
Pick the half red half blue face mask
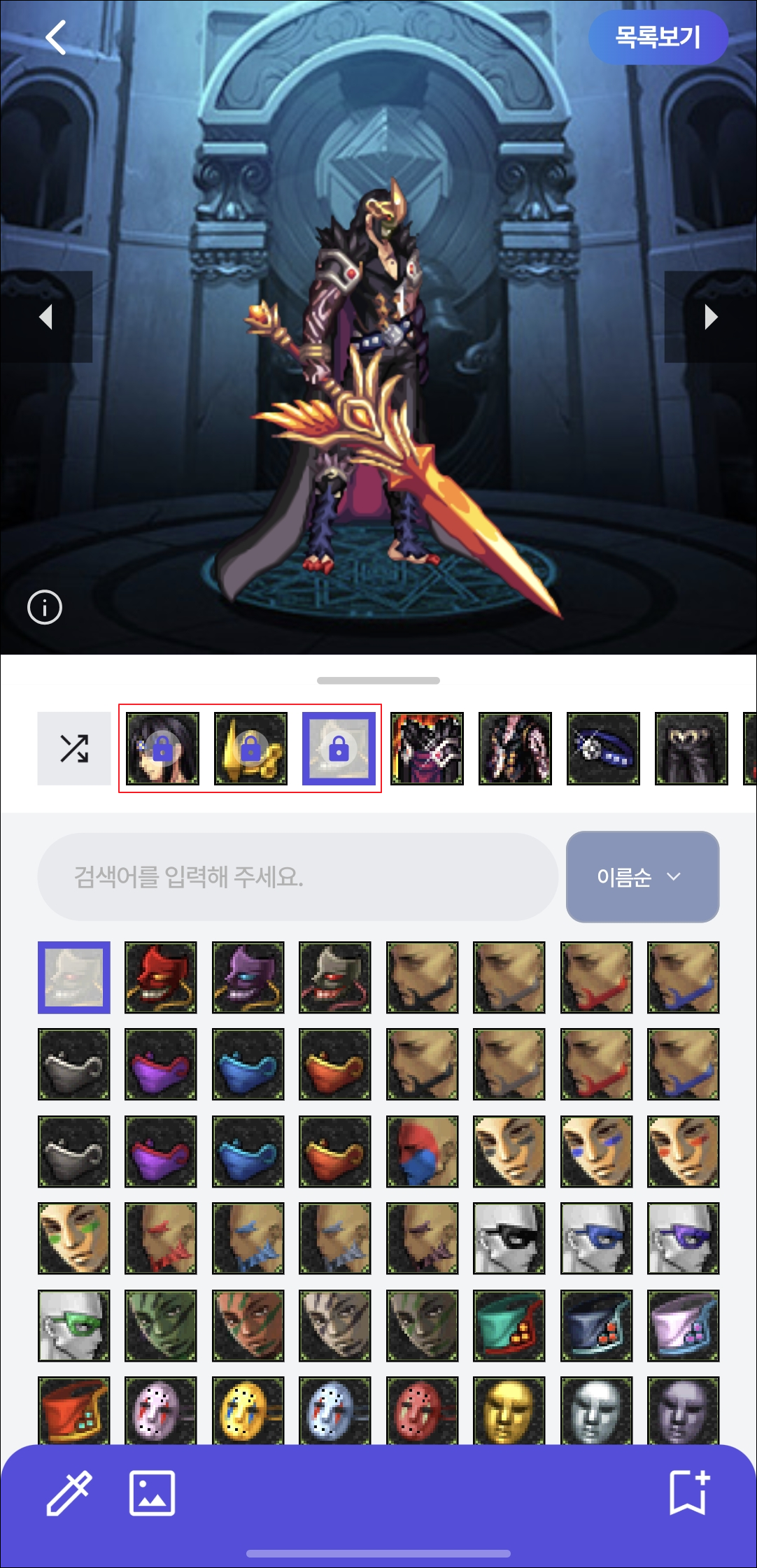coord(422,1151)
